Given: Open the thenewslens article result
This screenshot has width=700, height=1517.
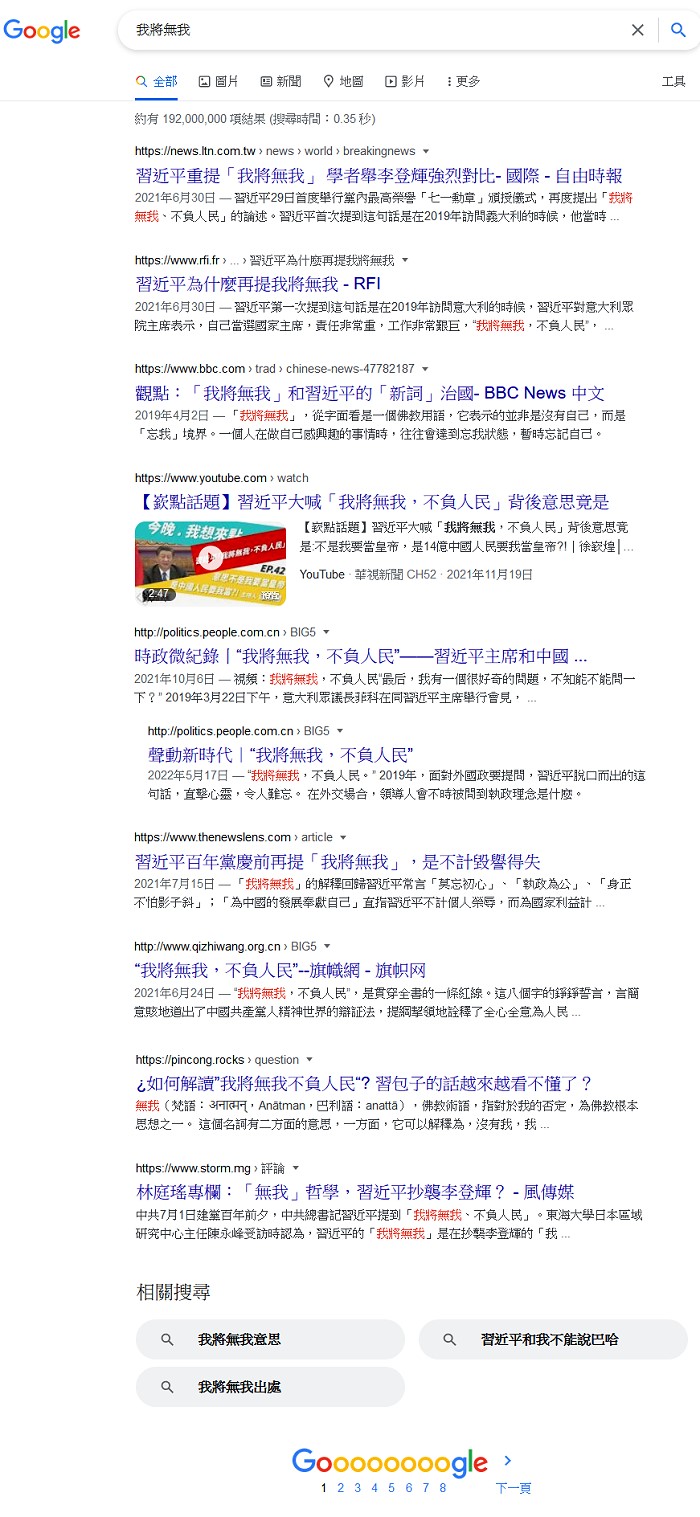Looking at the screenshot, I should coord(338,861).
